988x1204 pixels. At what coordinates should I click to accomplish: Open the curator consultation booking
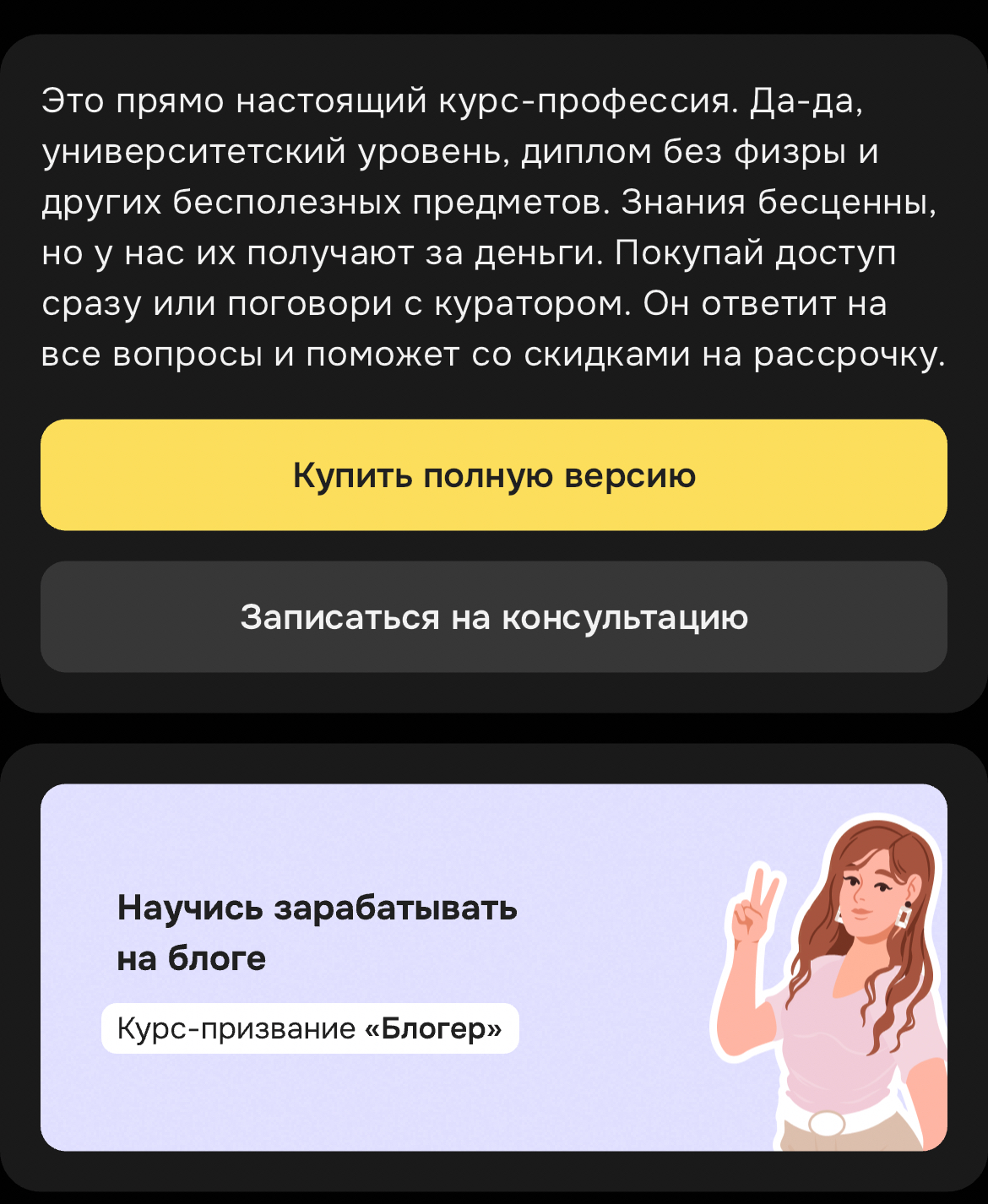(494, 617)
